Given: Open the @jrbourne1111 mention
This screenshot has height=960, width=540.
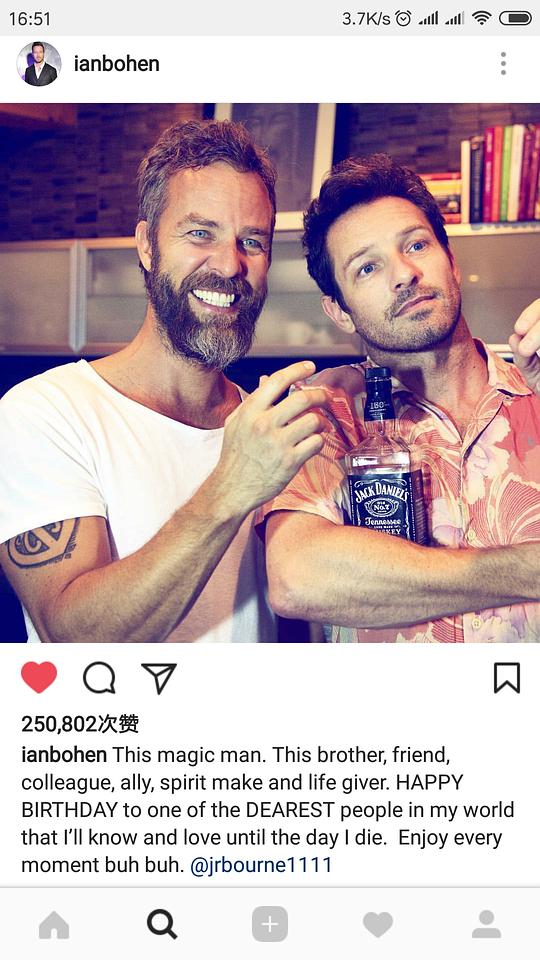Looking at the screenshot, I should [x=261, y=865].
